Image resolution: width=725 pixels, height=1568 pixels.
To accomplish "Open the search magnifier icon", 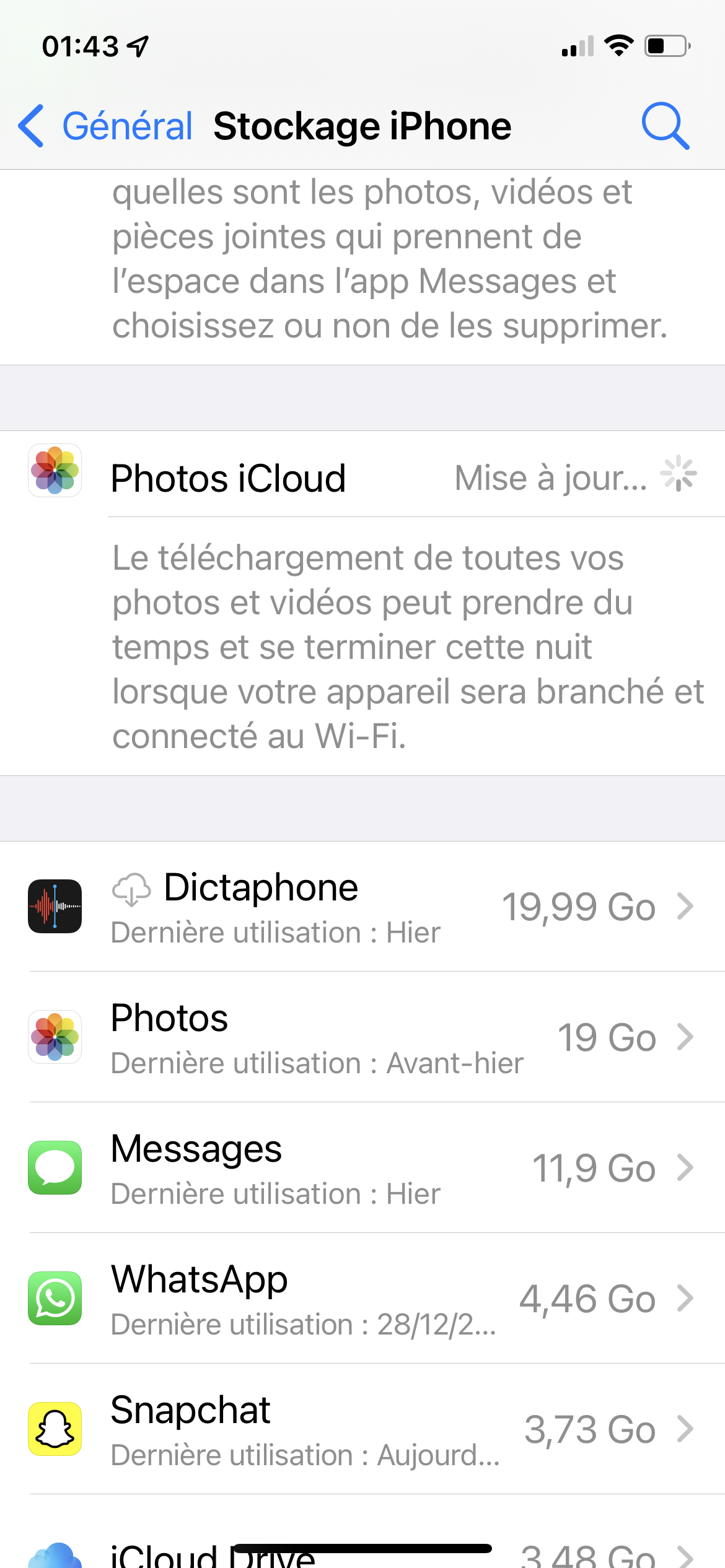I will pyautogui.click(x=665, y=126).
